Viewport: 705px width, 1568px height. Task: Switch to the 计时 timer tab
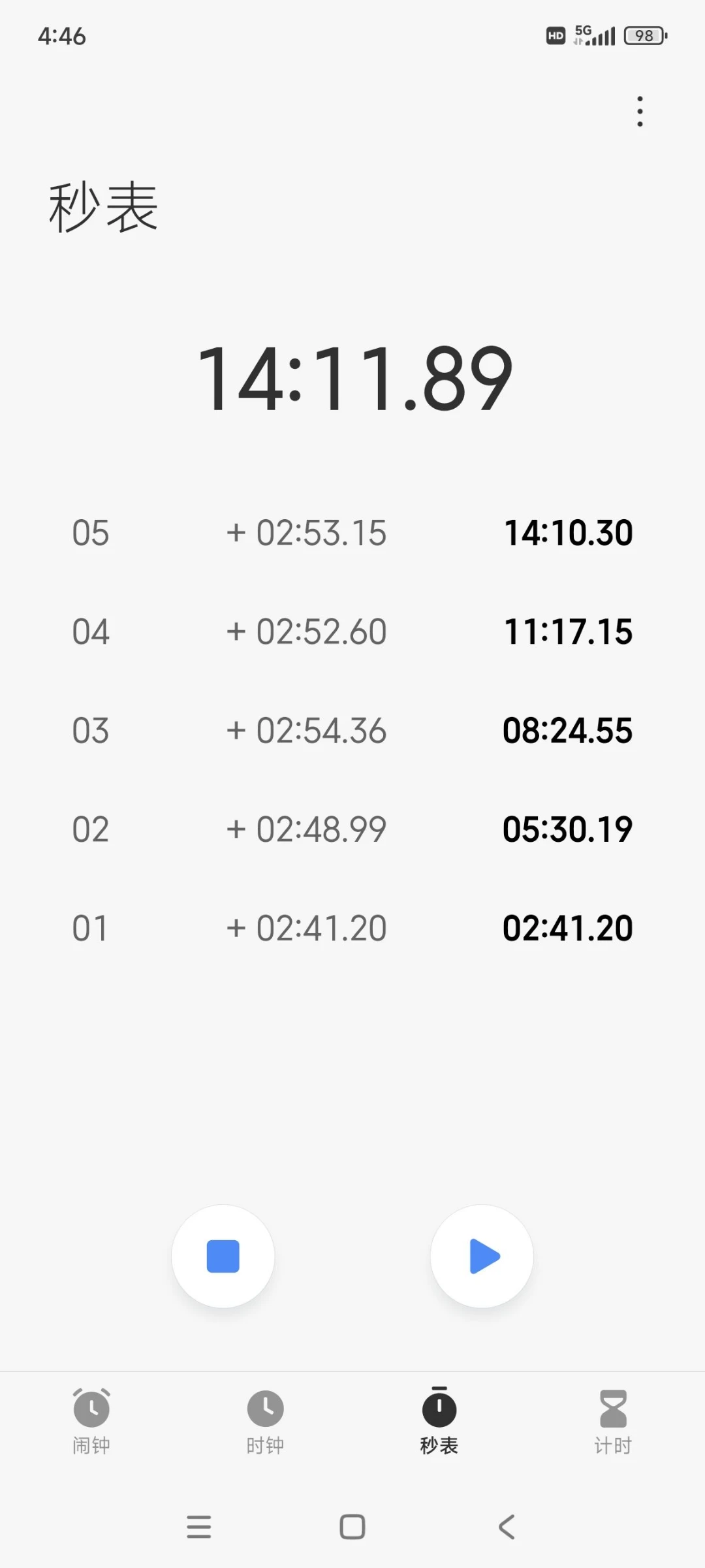tap(613, 1421)
